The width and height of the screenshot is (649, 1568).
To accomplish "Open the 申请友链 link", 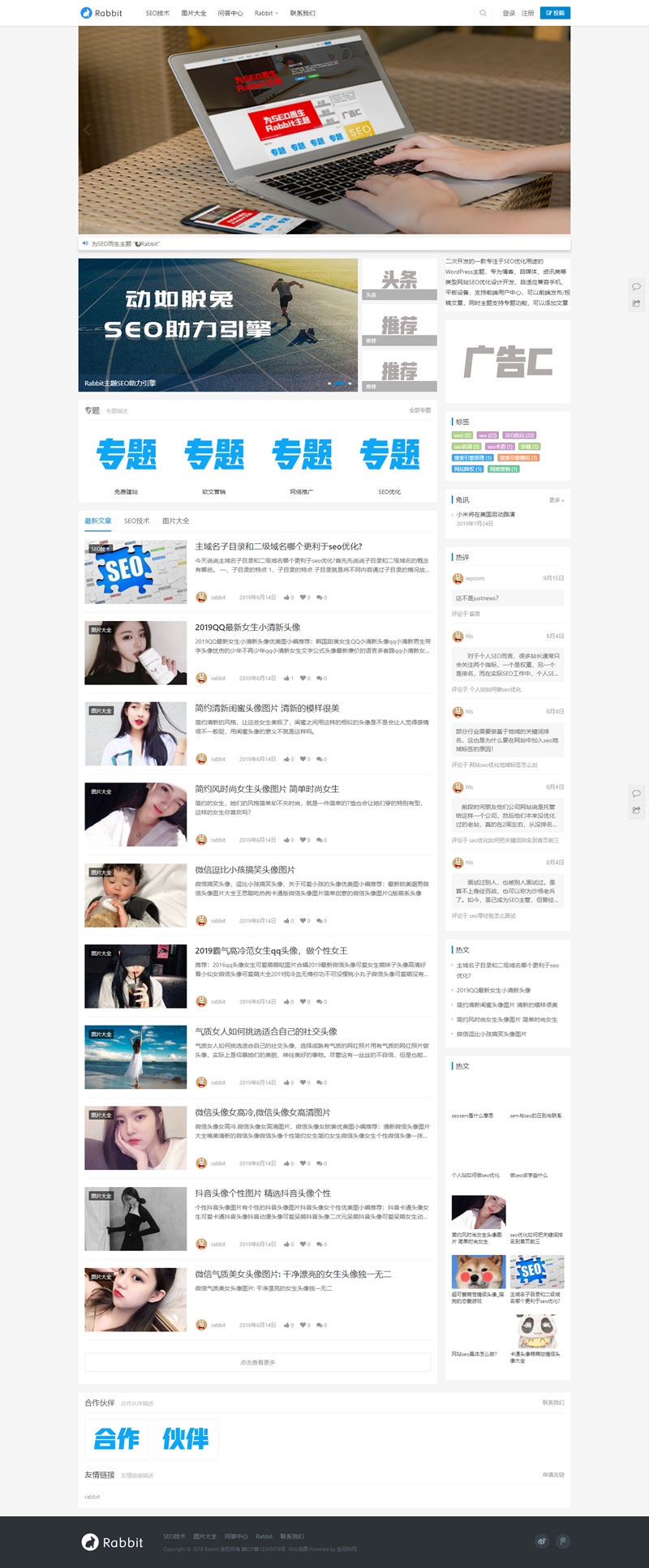I will coord(553,1475).
